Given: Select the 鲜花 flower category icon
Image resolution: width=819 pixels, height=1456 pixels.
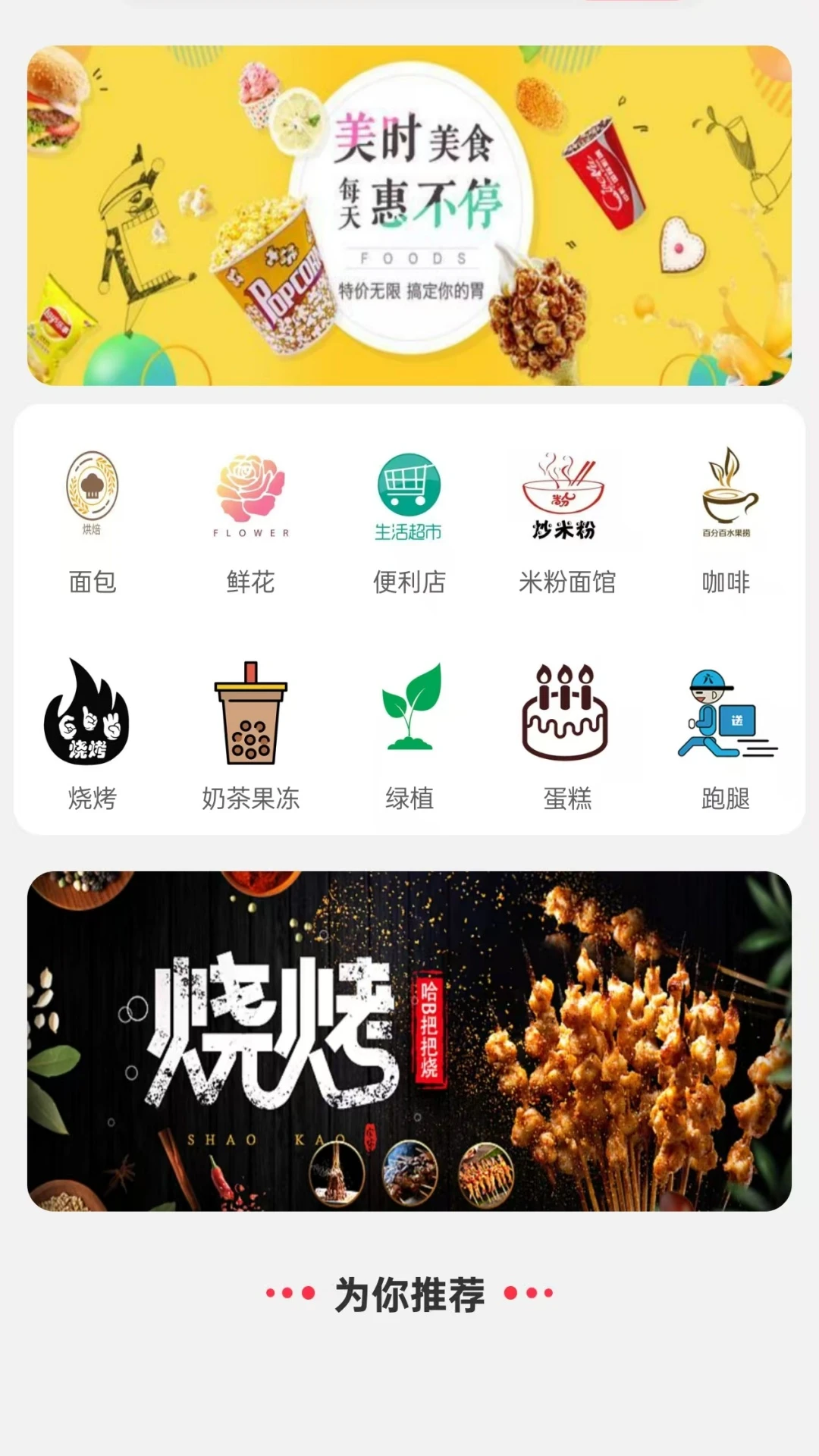Looking at the screenshot, I should (250, 493).
